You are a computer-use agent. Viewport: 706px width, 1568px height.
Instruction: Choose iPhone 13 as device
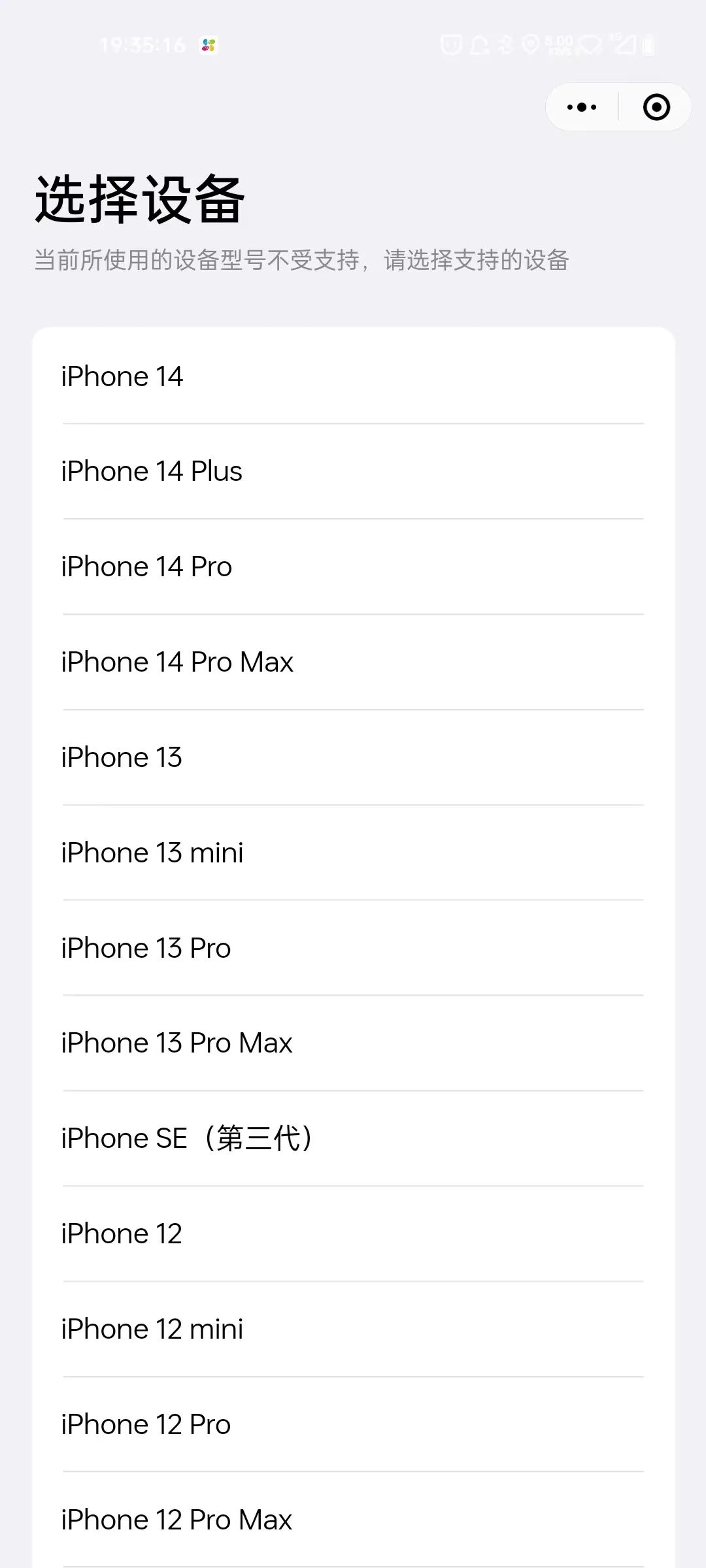tap(353, 757)
